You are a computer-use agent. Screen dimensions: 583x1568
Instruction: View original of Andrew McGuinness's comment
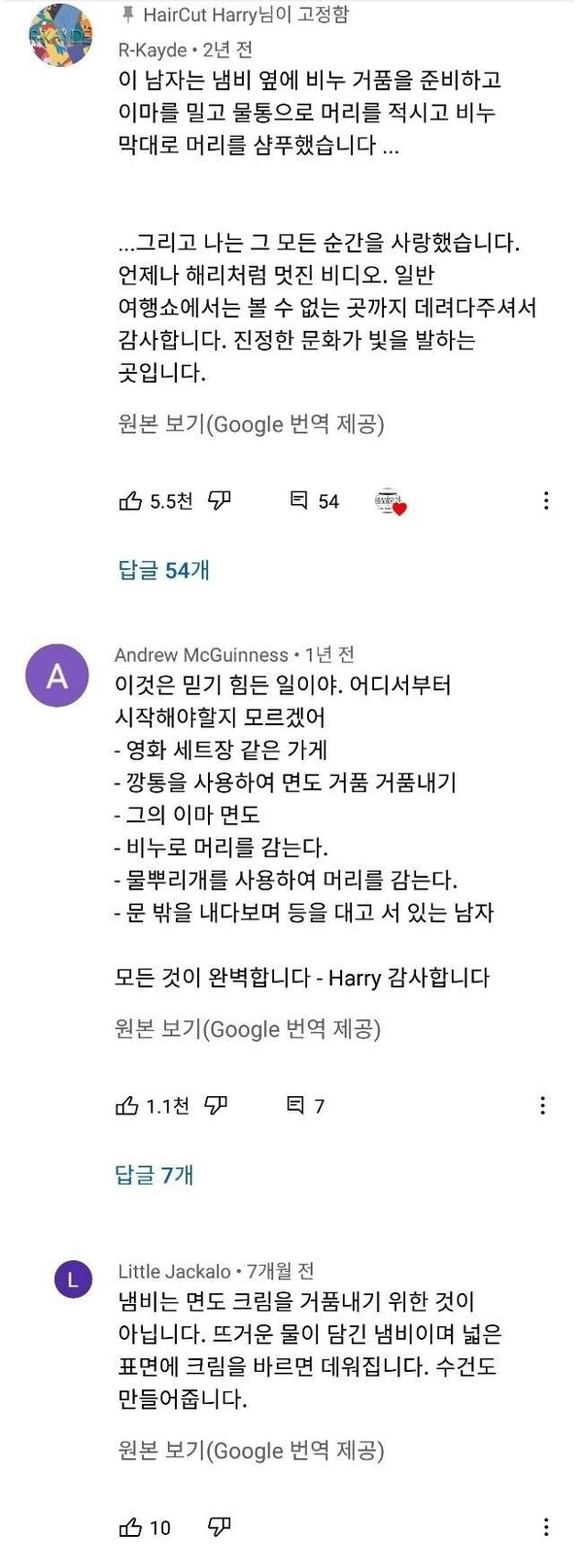tap(247, 1029)
